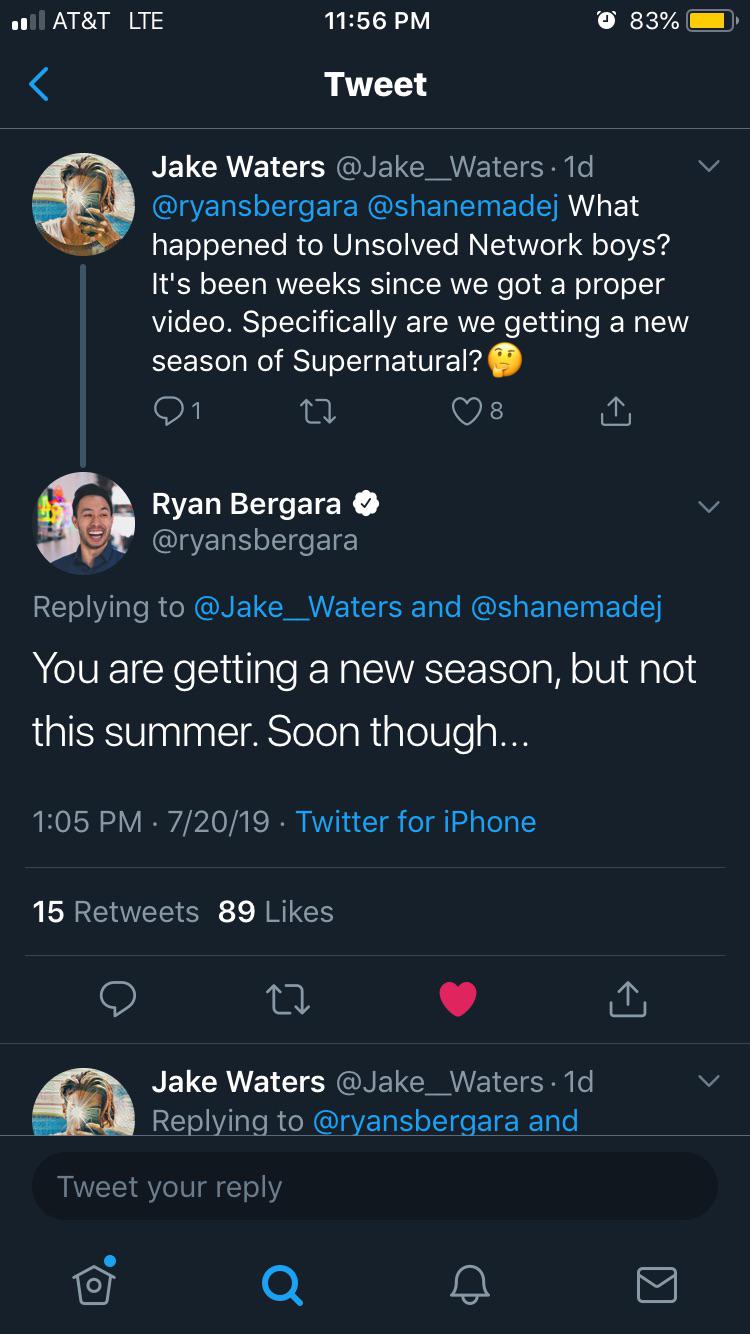The height and width of the screenshot is (1334, 750).
Task: Go to the Home timeline
Action: [93, 1286]
